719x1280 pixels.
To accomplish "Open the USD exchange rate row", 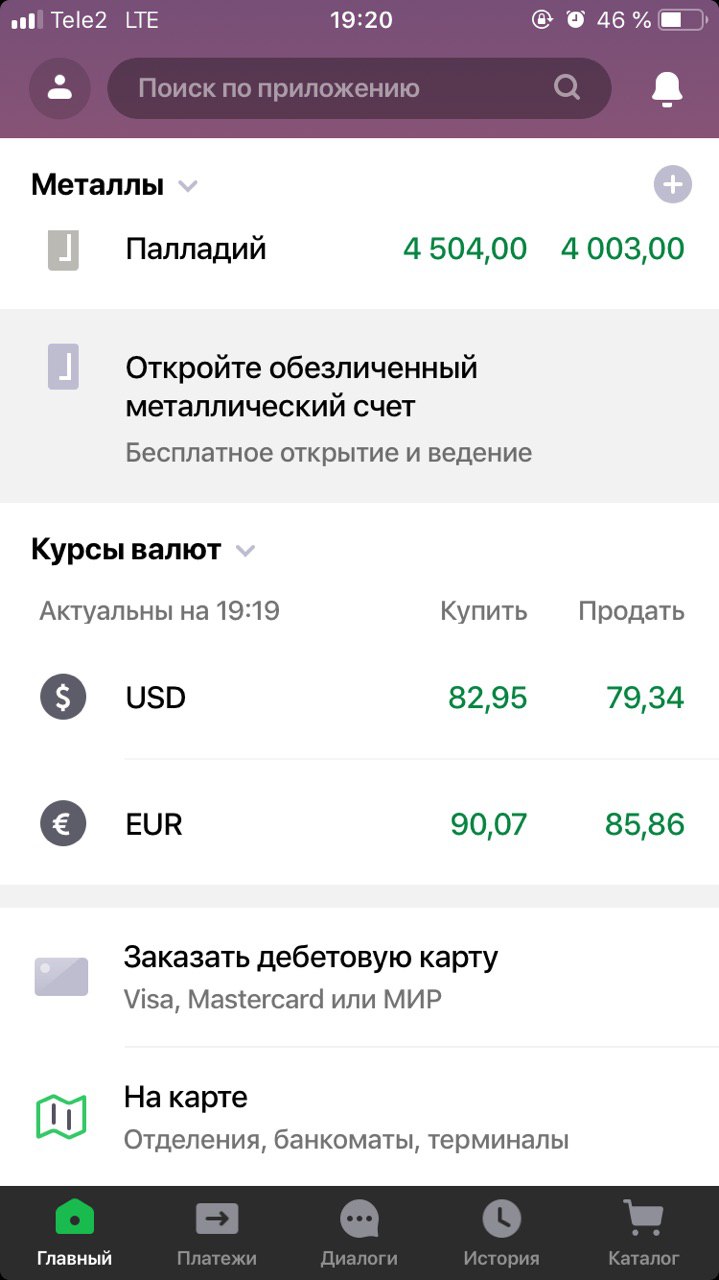I will tap(359, 697).
